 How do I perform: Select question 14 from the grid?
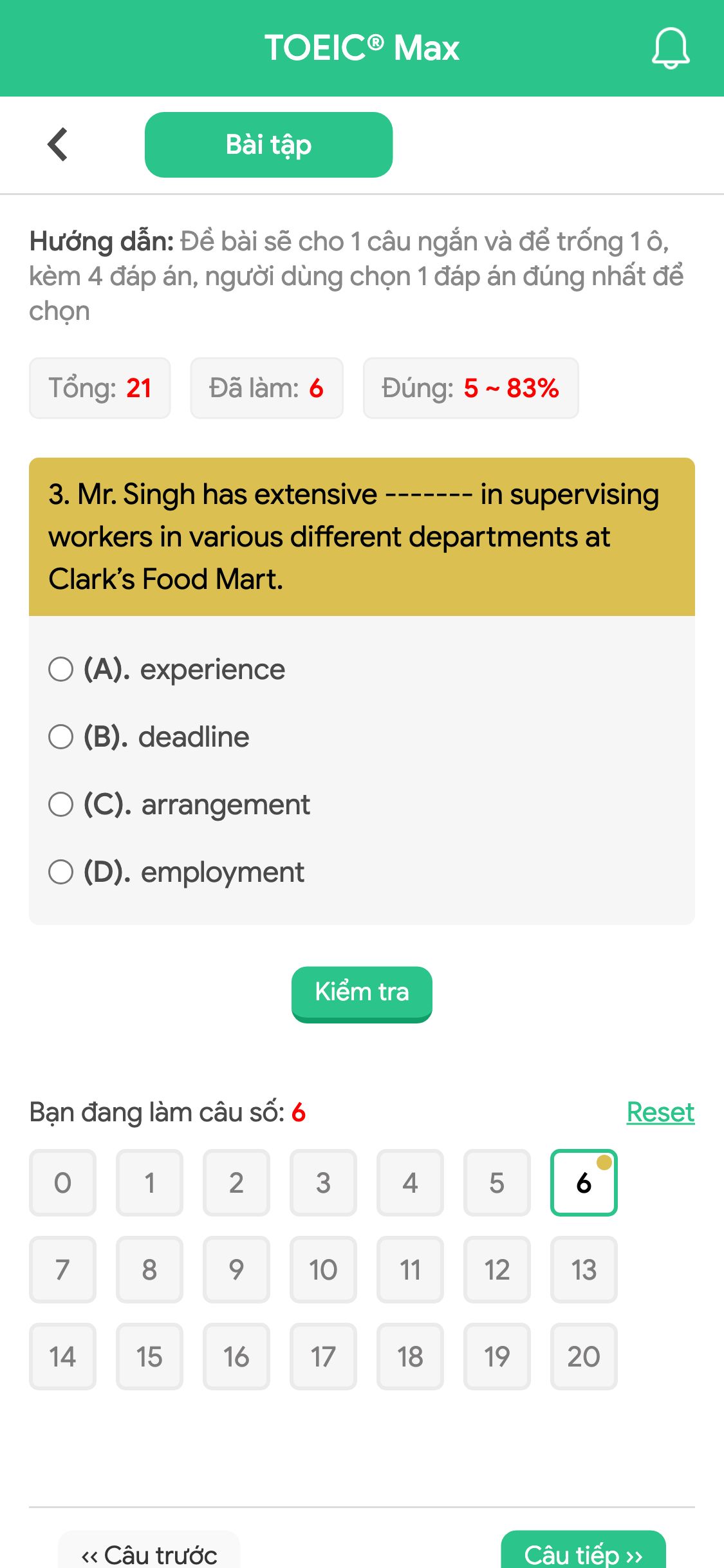pos(62,1357)
